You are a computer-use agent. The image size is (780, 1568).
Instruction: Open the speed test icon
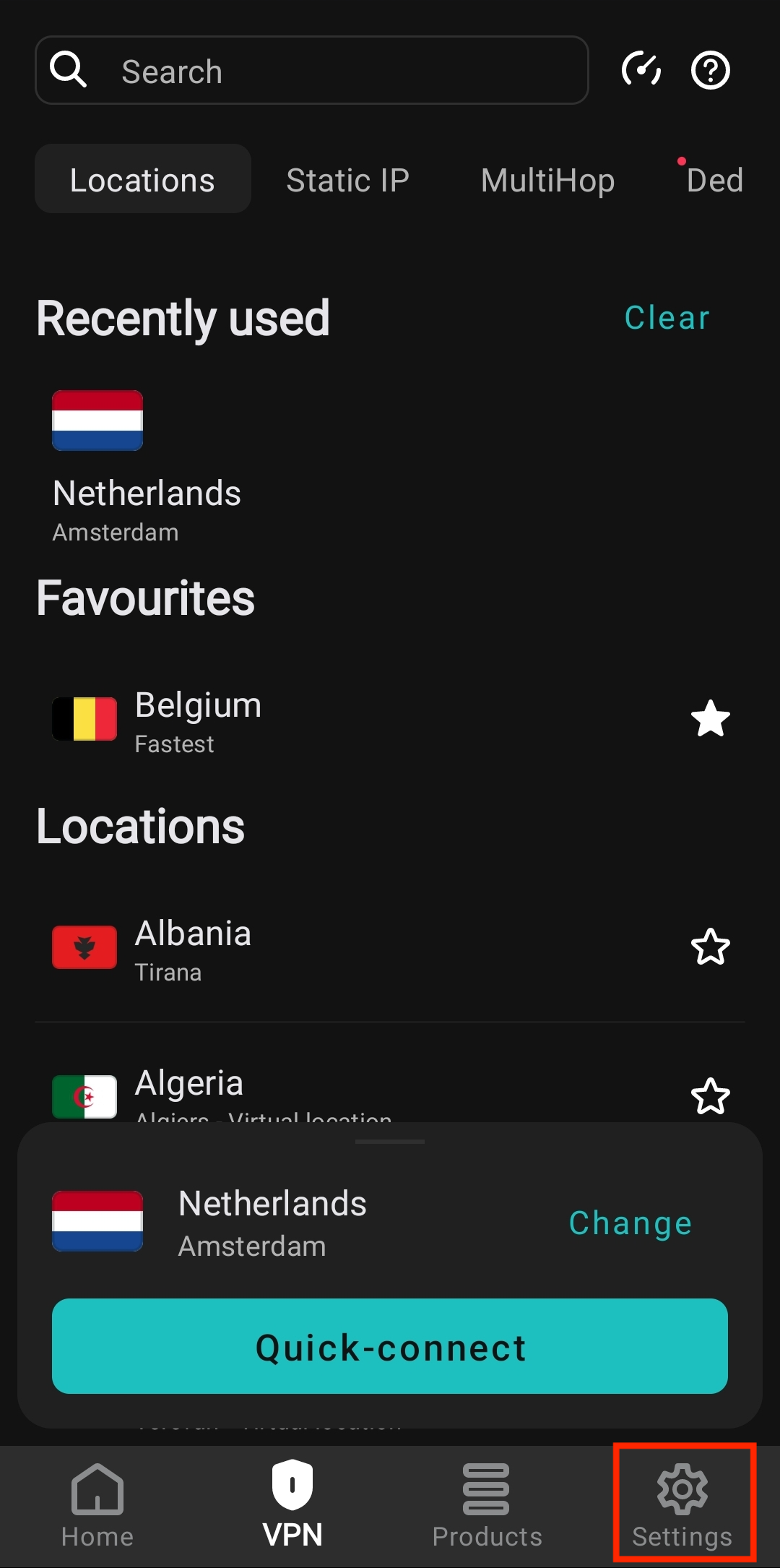641,70
